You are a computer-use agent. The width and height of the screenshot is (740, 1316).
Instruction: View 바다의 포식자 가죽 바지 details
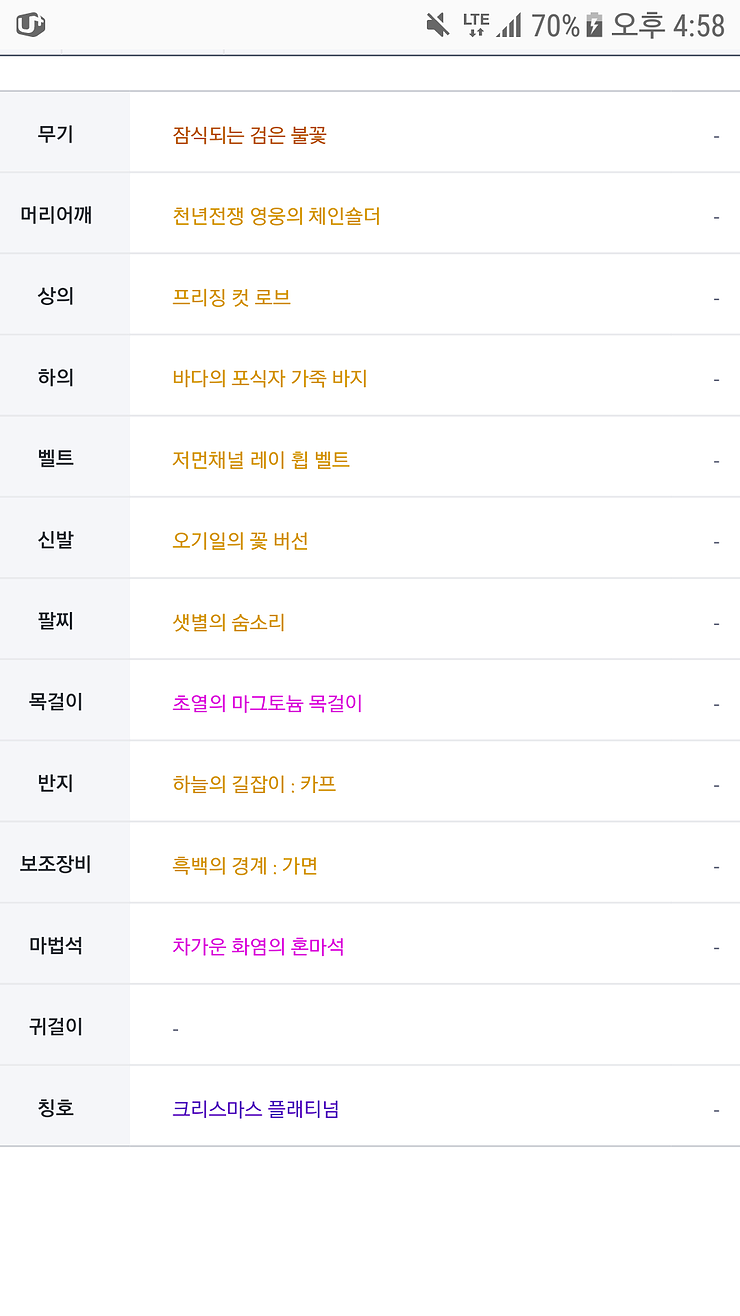click(270, 378)
